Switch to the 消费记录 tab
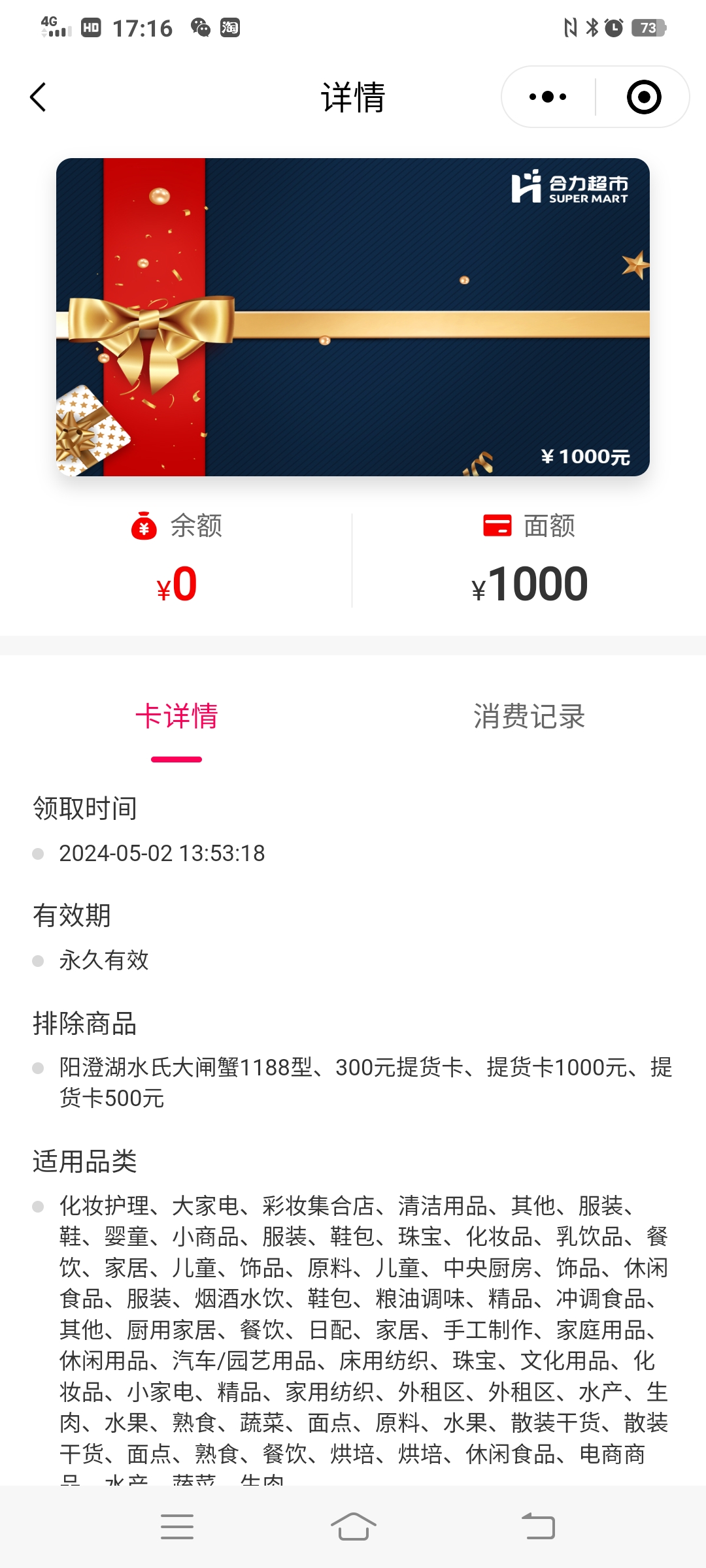Viewport: 706px width, 1568px height. click(x=529, y=717)
